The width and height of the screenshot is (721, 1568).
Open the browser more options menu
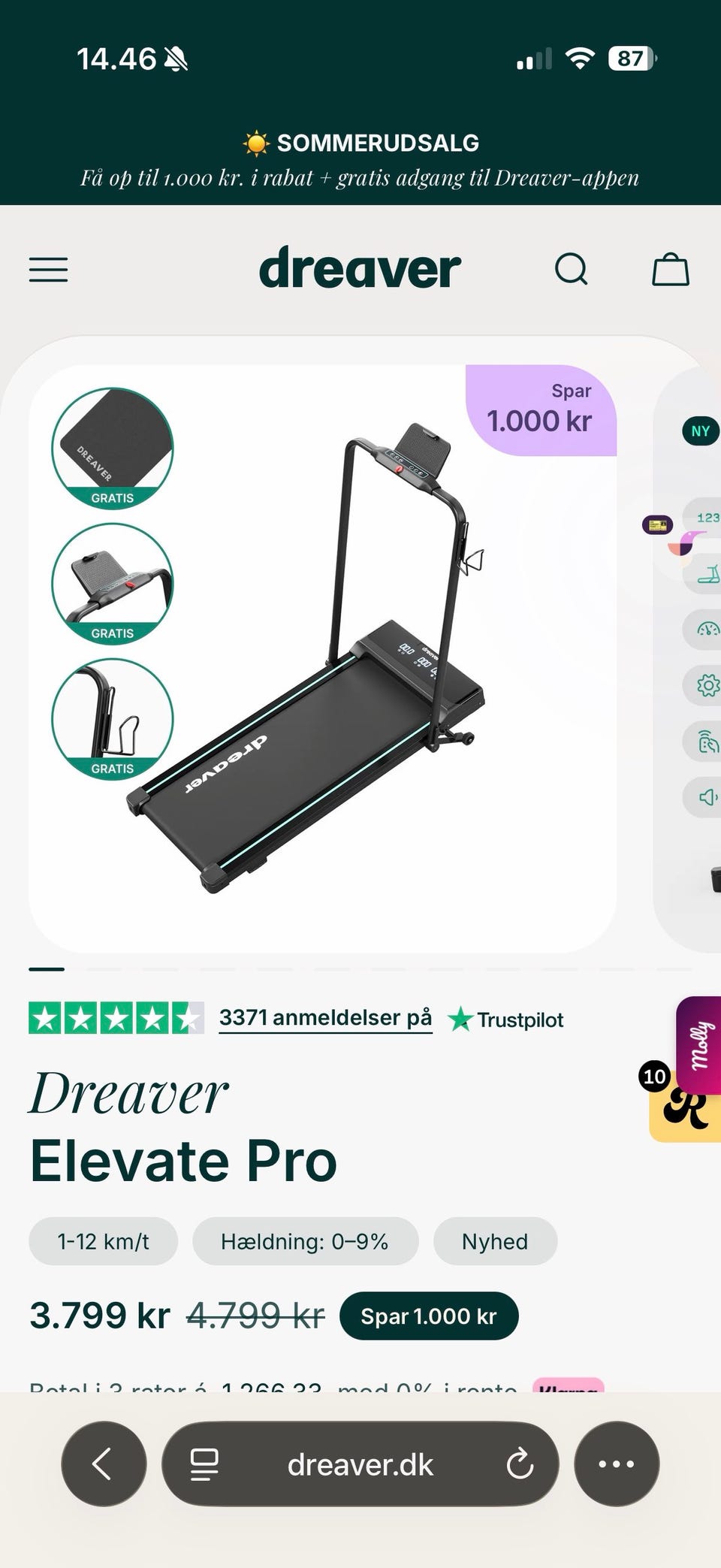click(x=617, y=1464)
